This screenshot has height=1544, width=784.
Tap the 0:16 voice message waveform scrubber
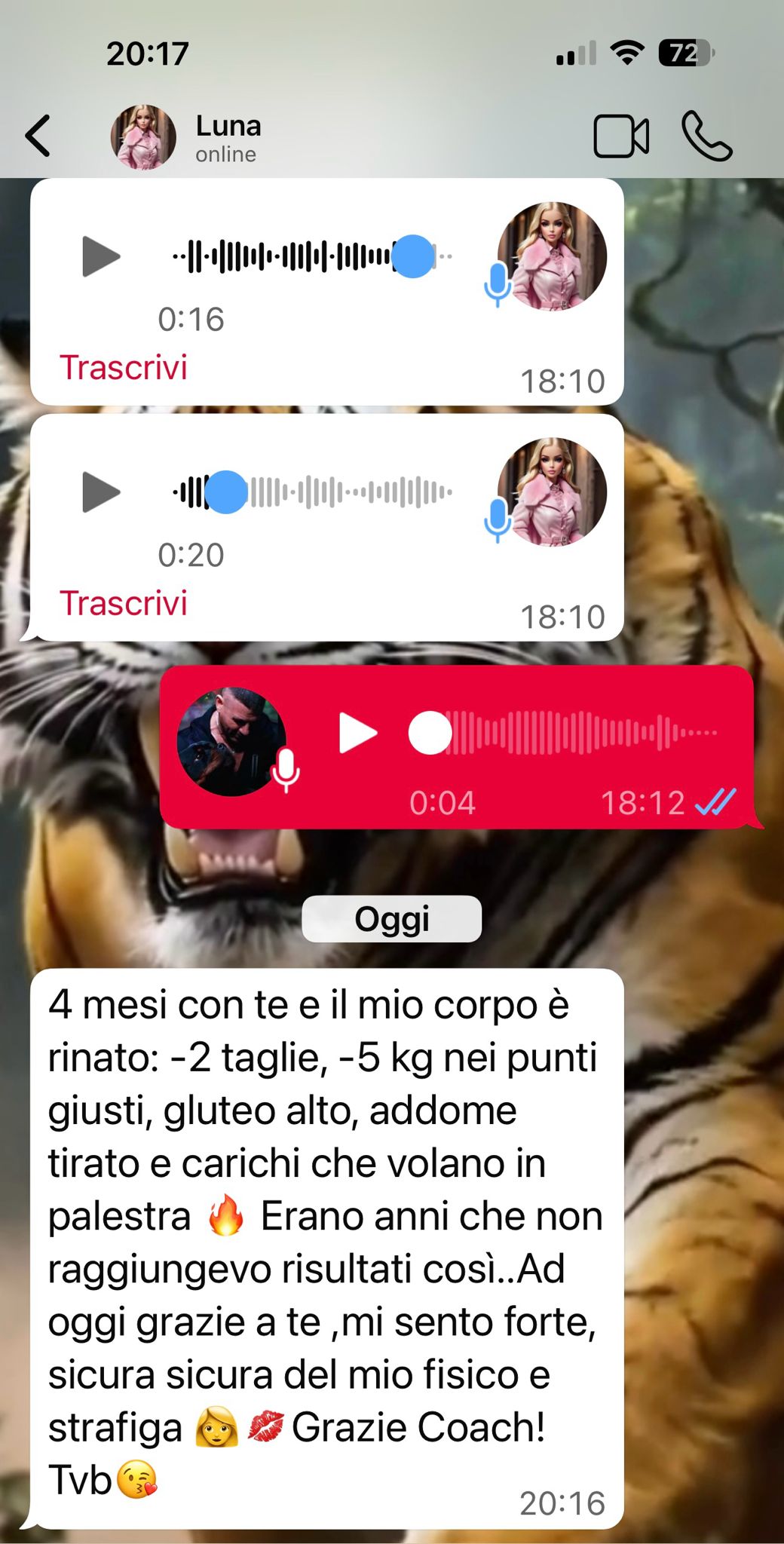click(413, 256)
